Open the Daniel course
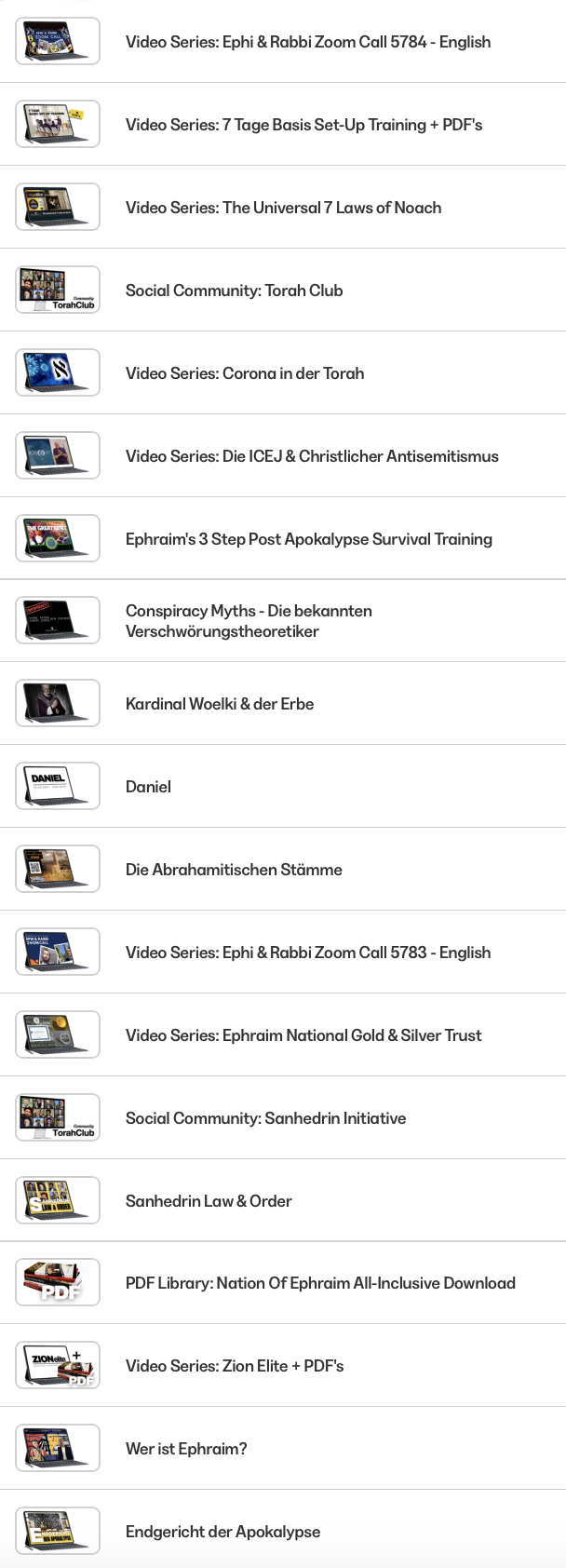Screen dimensions: 566x1568 pos(149,787)
